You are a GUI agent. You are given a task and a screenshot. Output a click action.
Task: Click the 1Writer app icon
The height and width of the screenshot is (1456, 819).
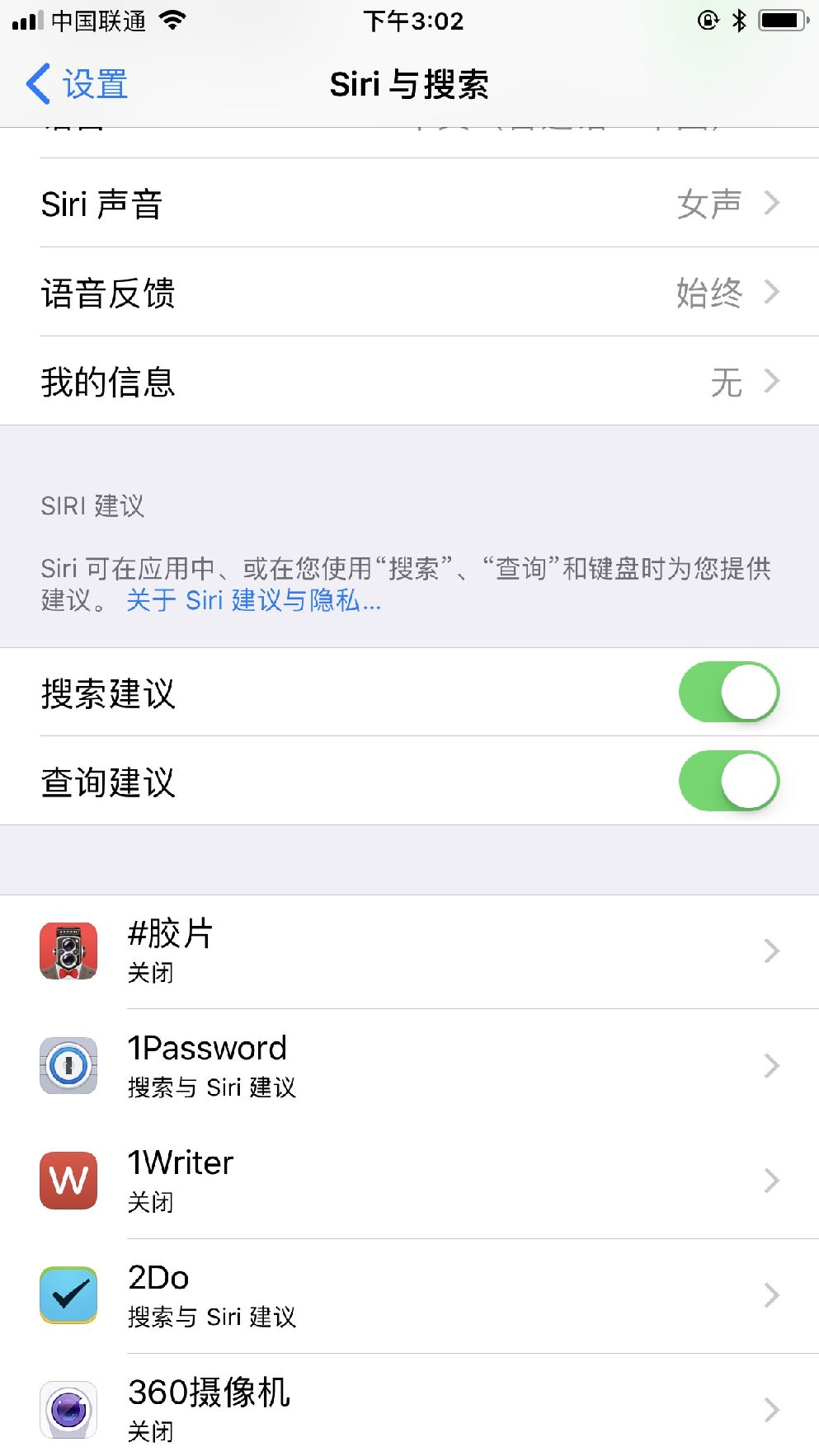pyautogui.click(x=68, y=1181)
